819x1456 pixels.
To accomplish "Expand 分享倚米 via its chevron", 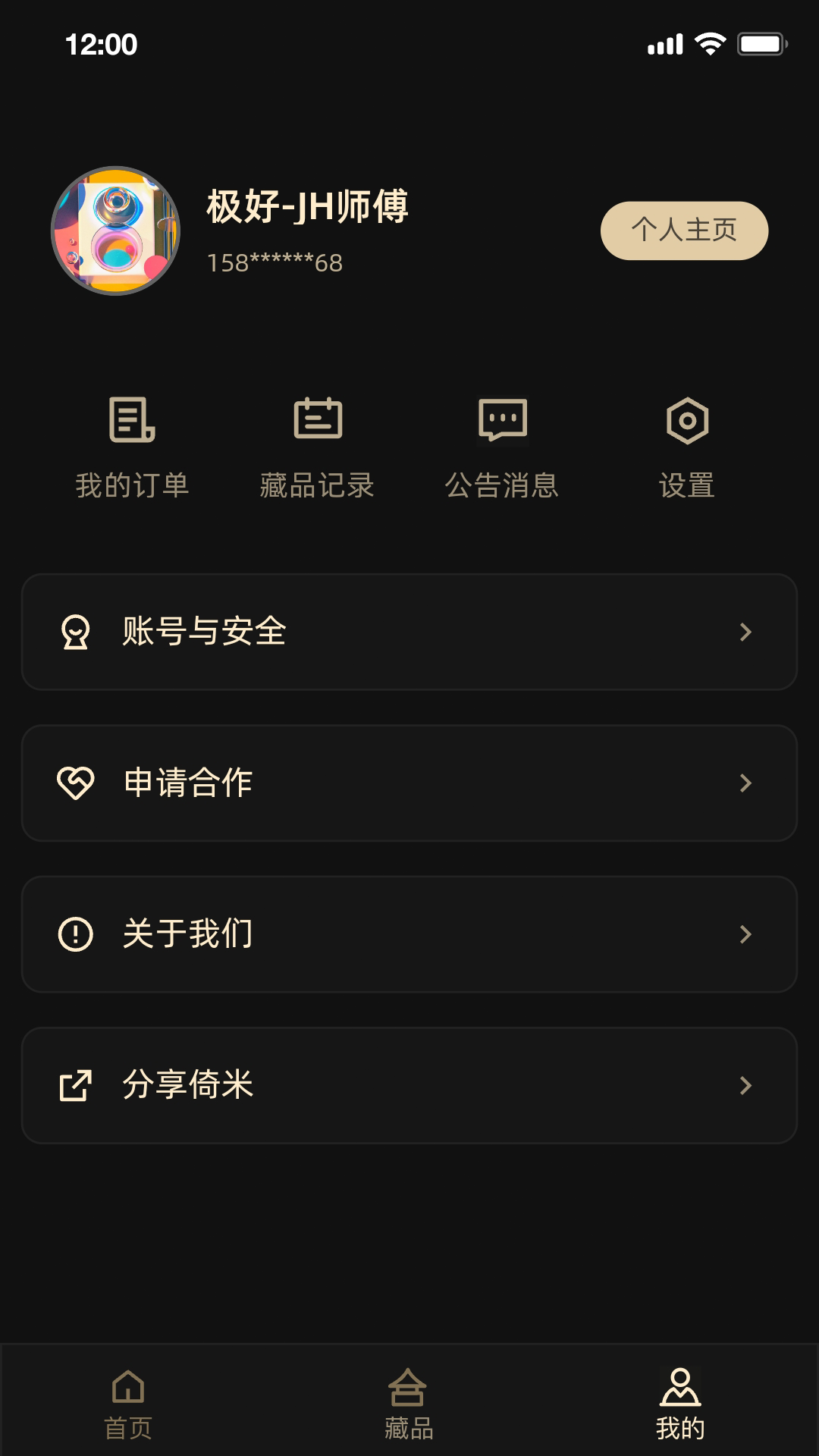I will [746, 1086].
